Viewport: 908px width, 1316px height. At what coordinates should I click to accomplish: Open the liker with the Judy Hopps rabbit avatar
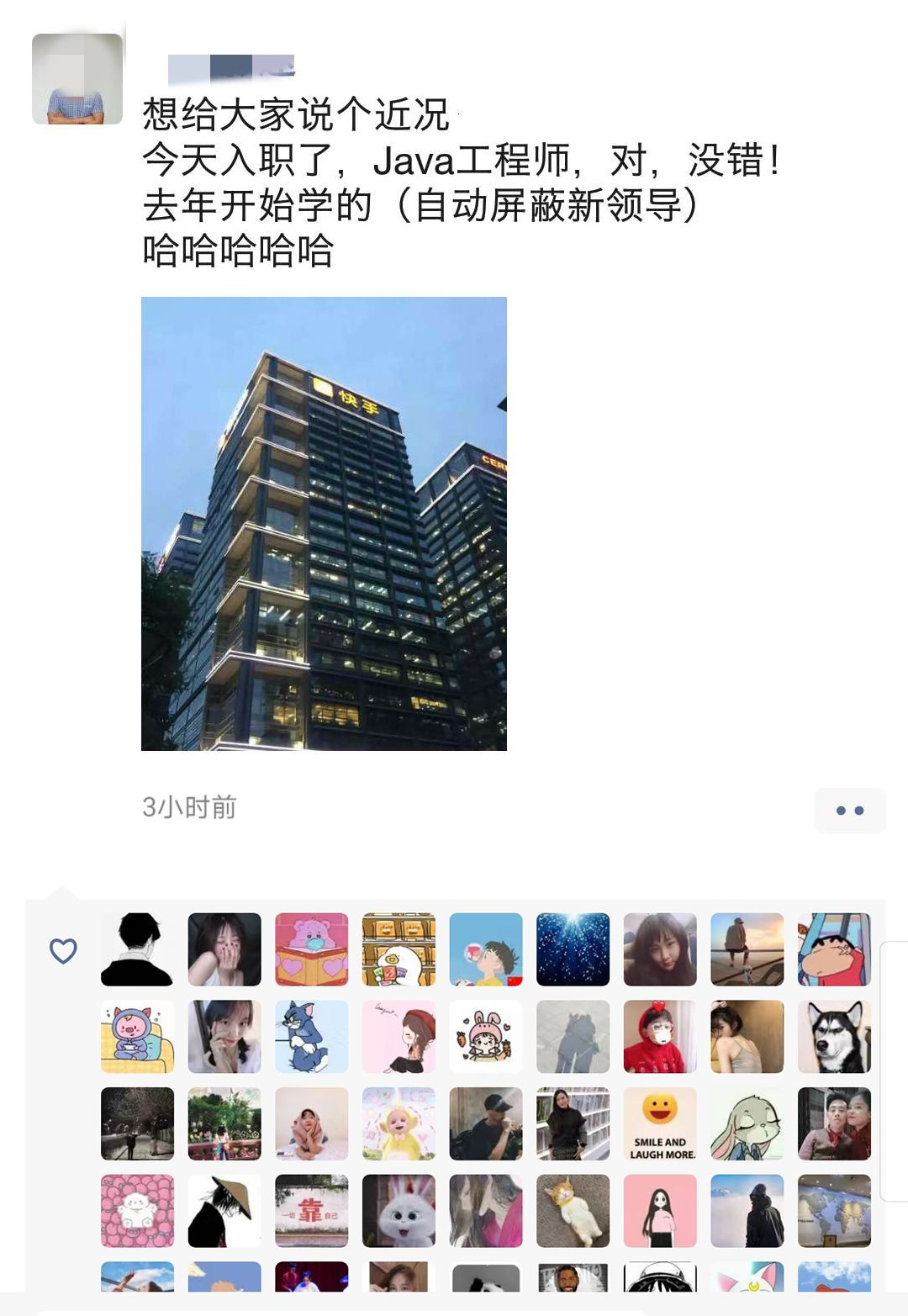(747, 1123)
